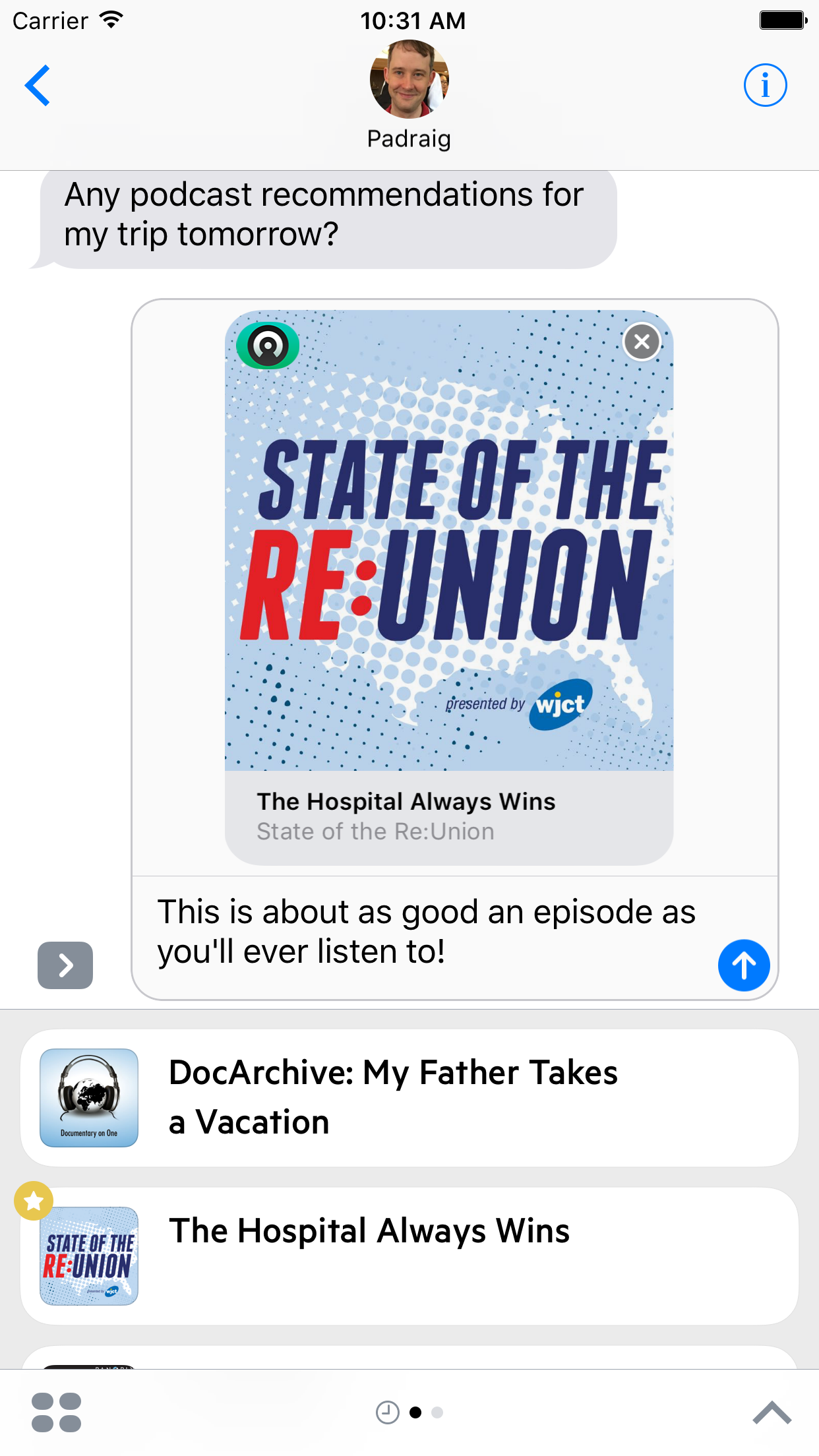The image size is (819, 1456).
Task: Send the message with blue arrow
Action: pyautogui.click(x=744, y=965)
